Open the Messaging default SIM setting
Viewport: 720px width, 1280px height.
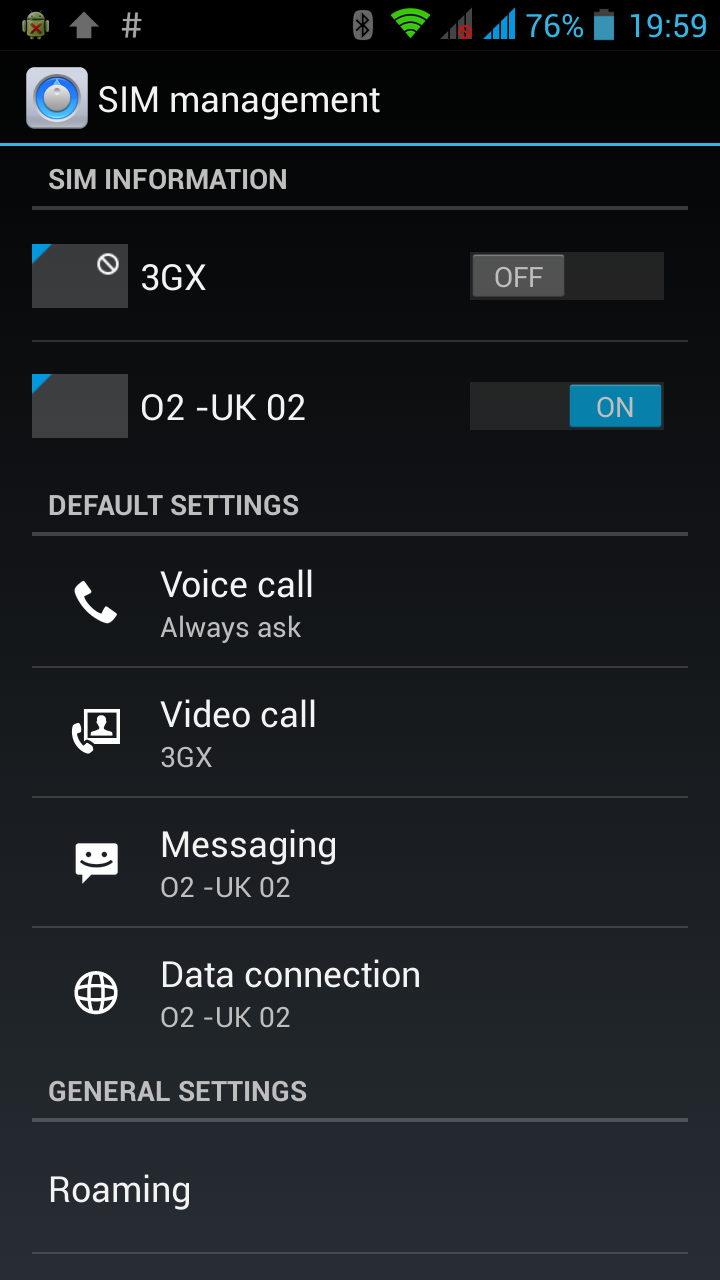[x=360, y=862]
